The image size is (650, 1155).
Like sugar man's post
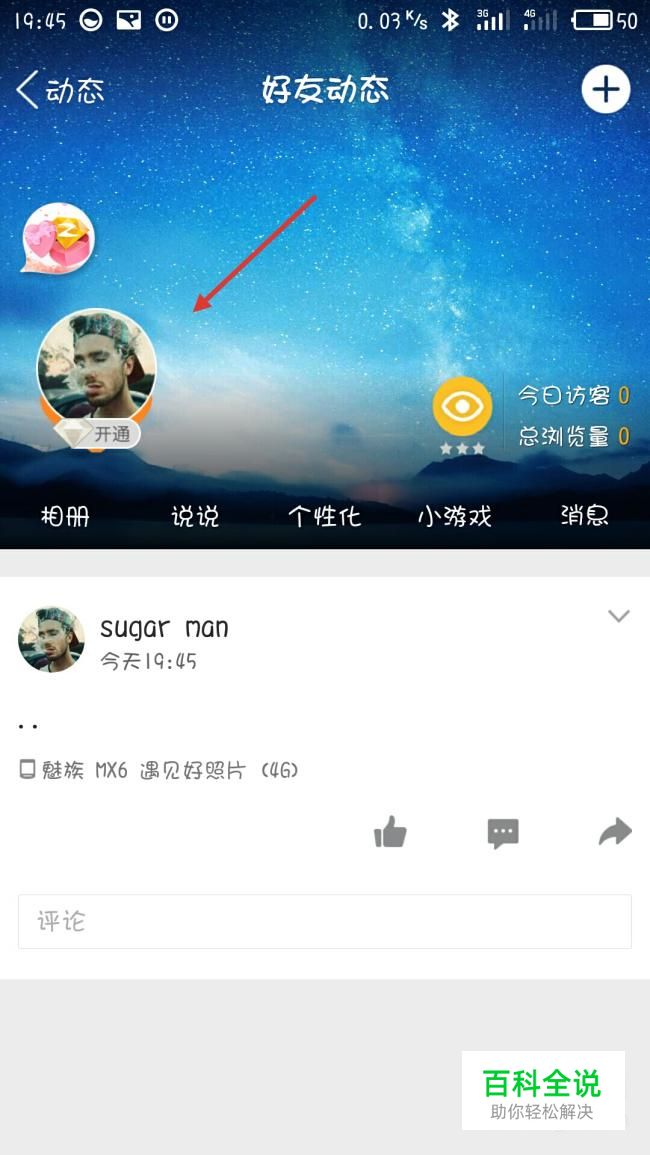point(390,832)
